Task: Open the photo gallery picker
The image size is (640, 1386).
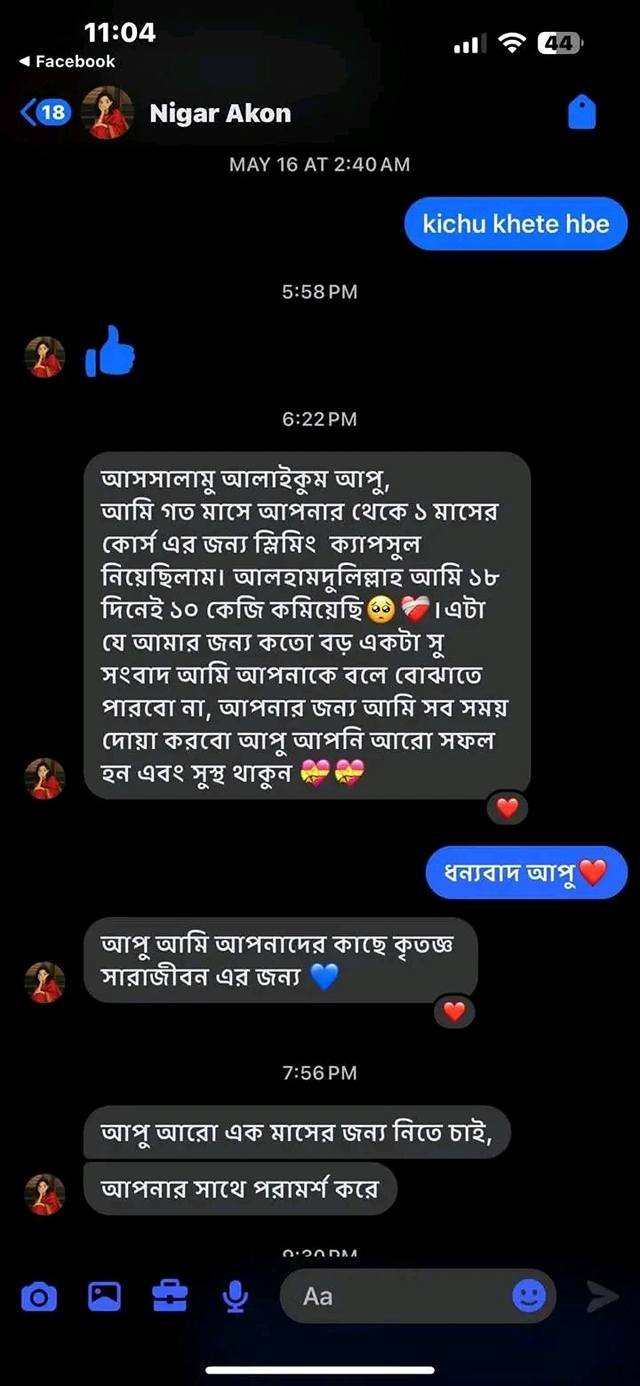Action: tap(104, 1297)
